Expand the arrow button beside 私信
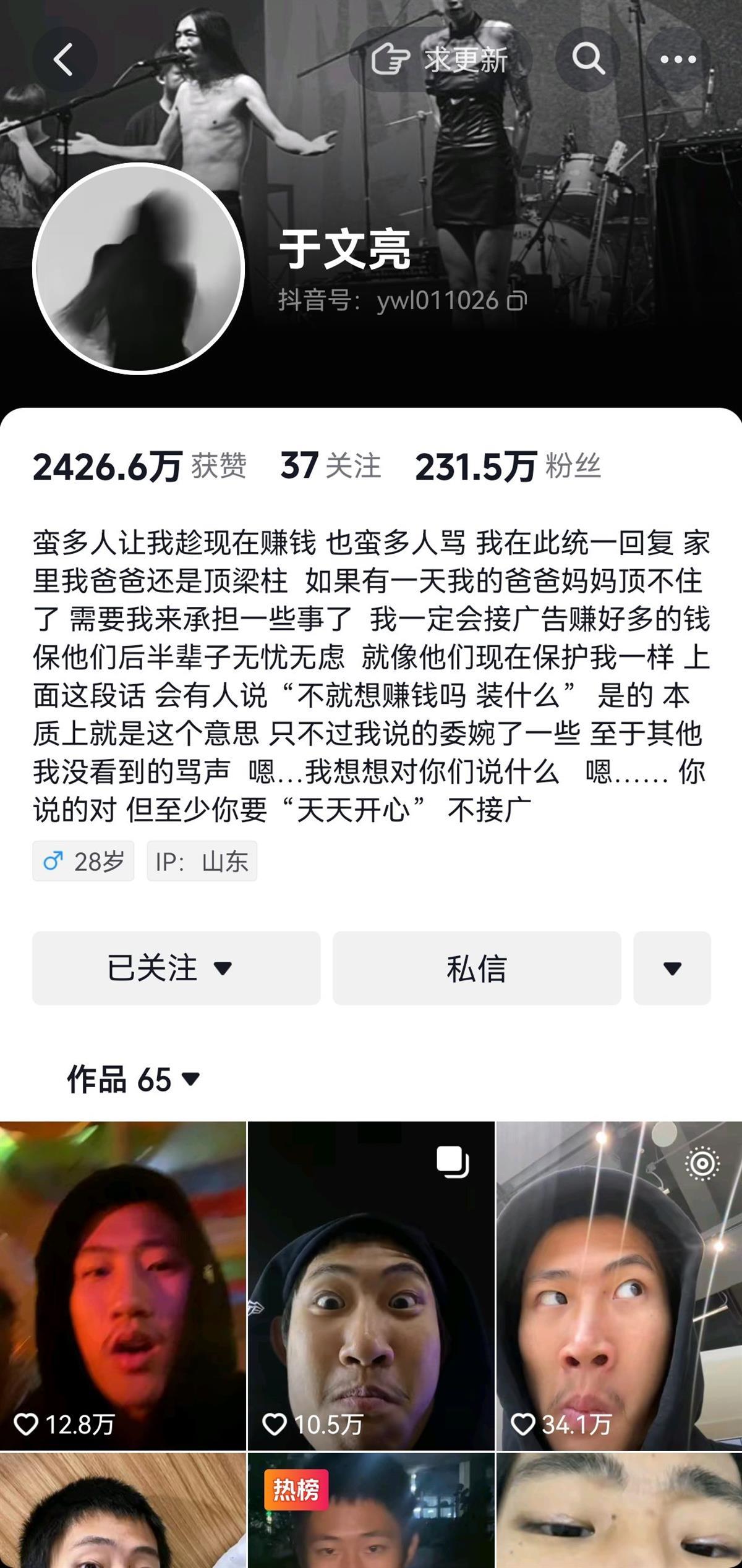The image size is (742, 1568). pyautogui.click(x=672, y=968)
